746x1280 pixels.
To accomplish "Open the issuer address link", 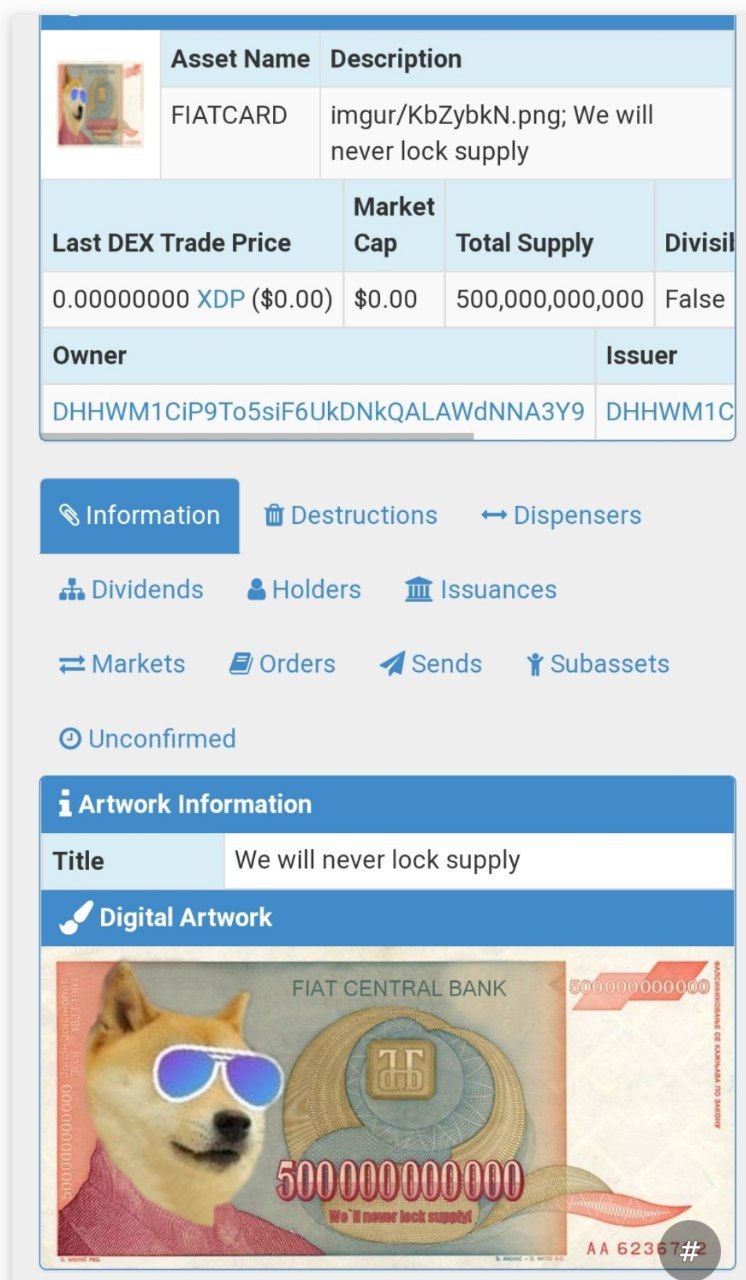I will click(669, 411).
